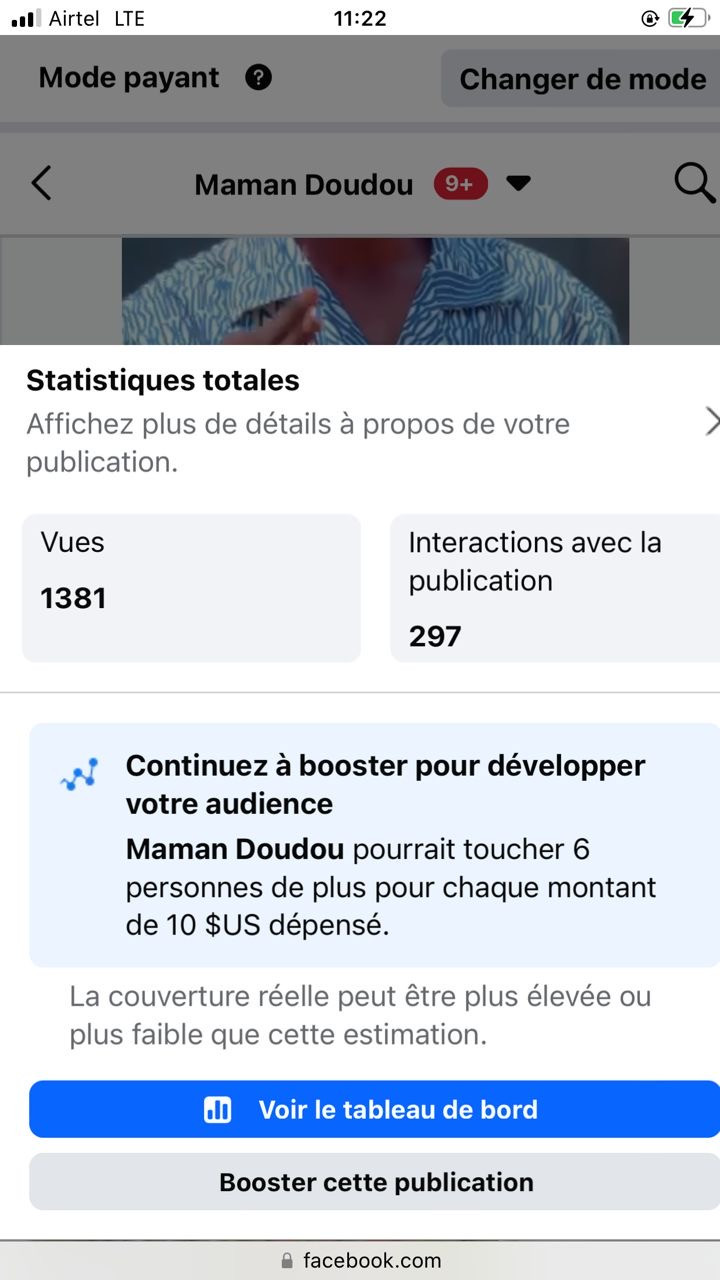This screenshot has width=720, height=1280.
Task: Open the Interactions avec la publication card
Action: click(x=554, y=588)
